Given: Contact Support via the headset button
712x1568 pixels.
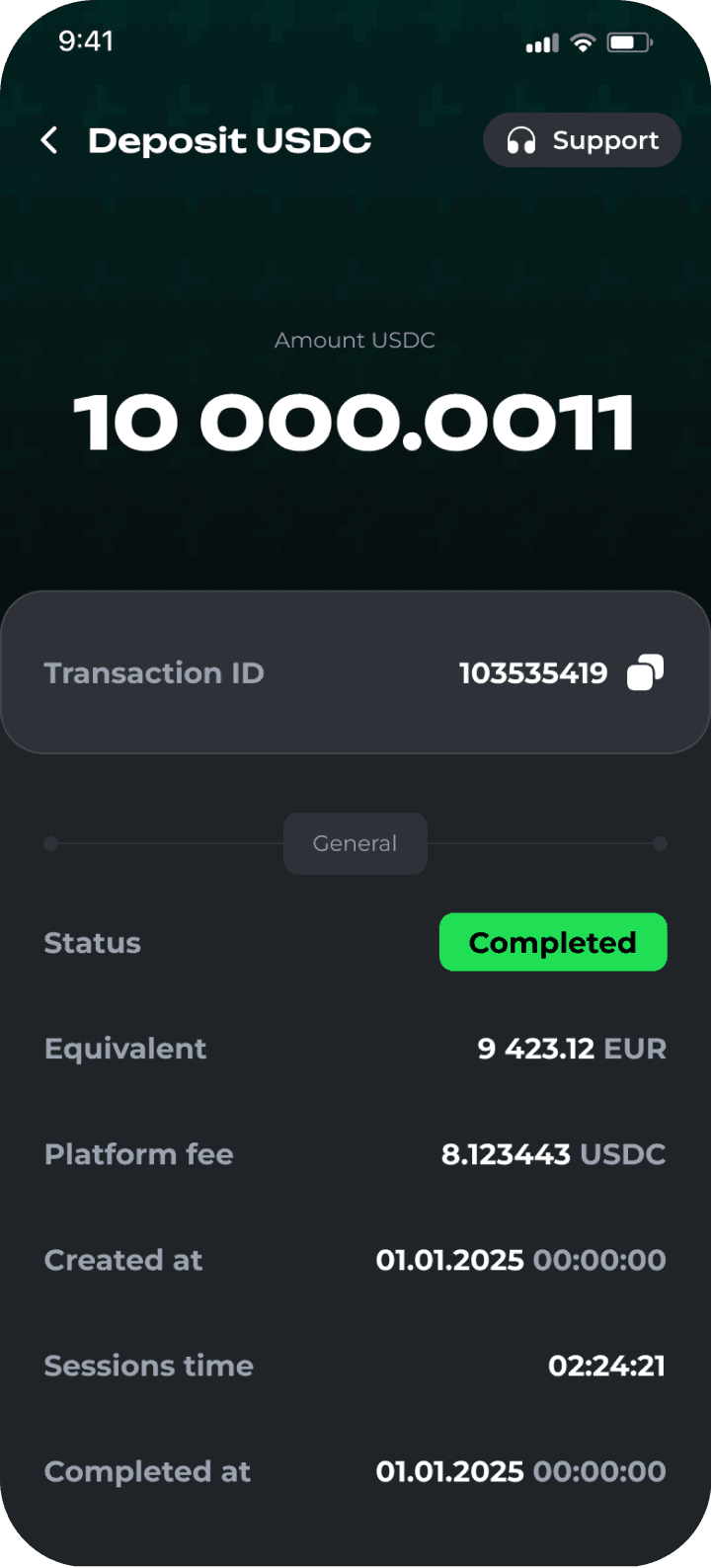Looking at the screenshot, I should pos(582,140).
